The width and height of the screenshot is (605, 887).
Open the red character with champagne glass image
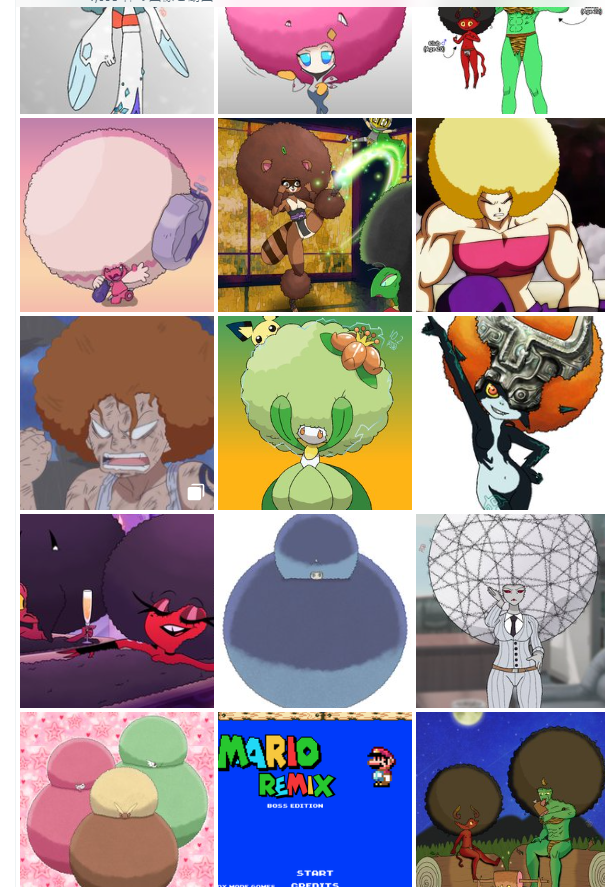coord(116,610)
